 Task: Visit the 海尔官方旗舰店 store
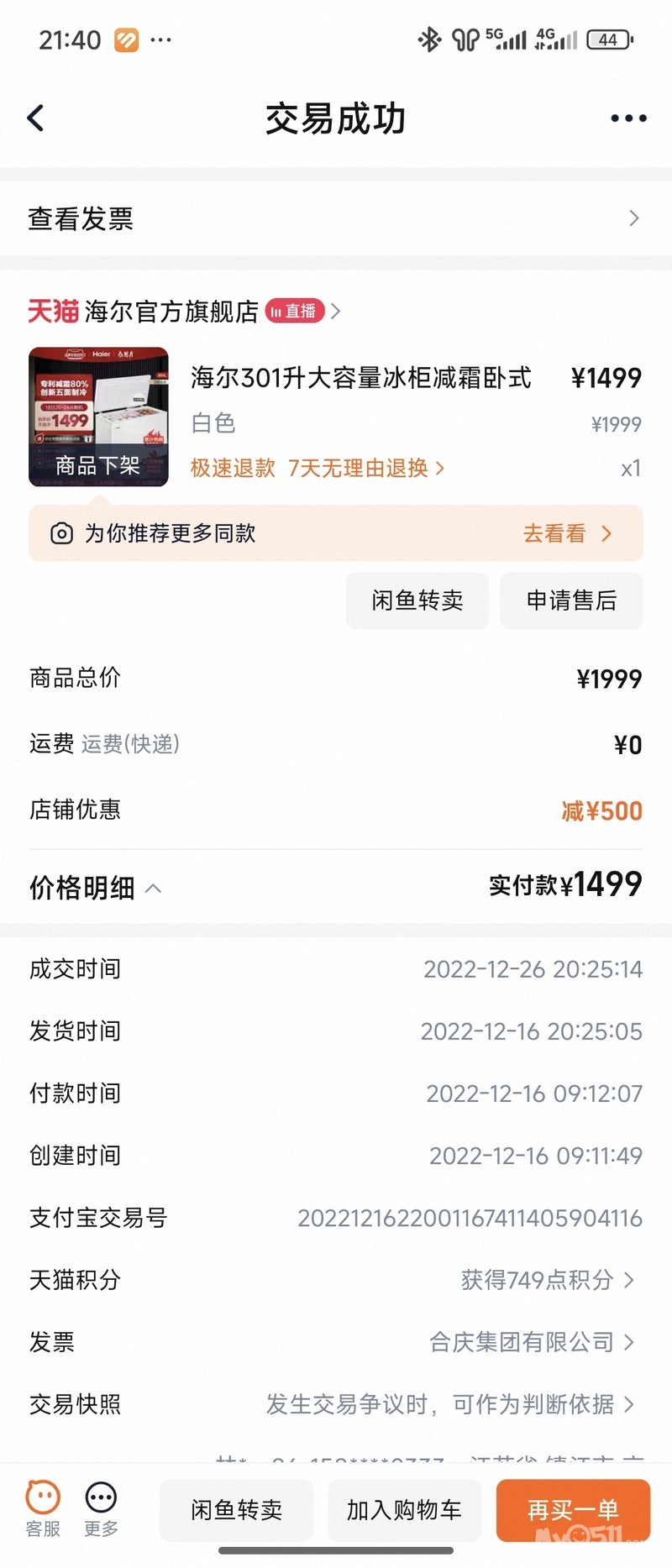(x=171, y=312)
